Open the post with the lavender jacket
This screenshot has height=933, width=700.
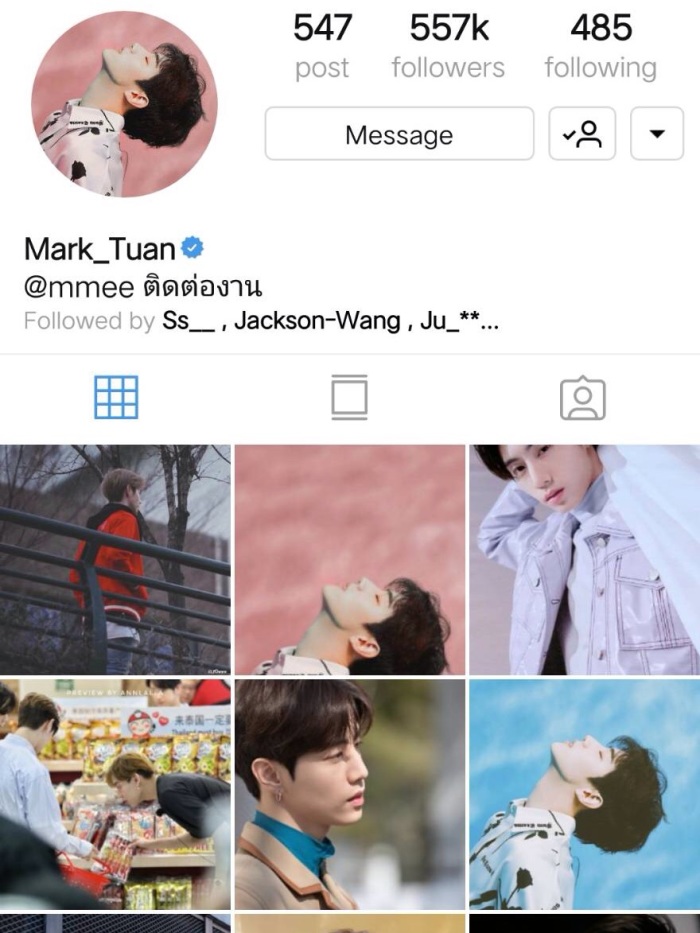click(x=584, y=559)
